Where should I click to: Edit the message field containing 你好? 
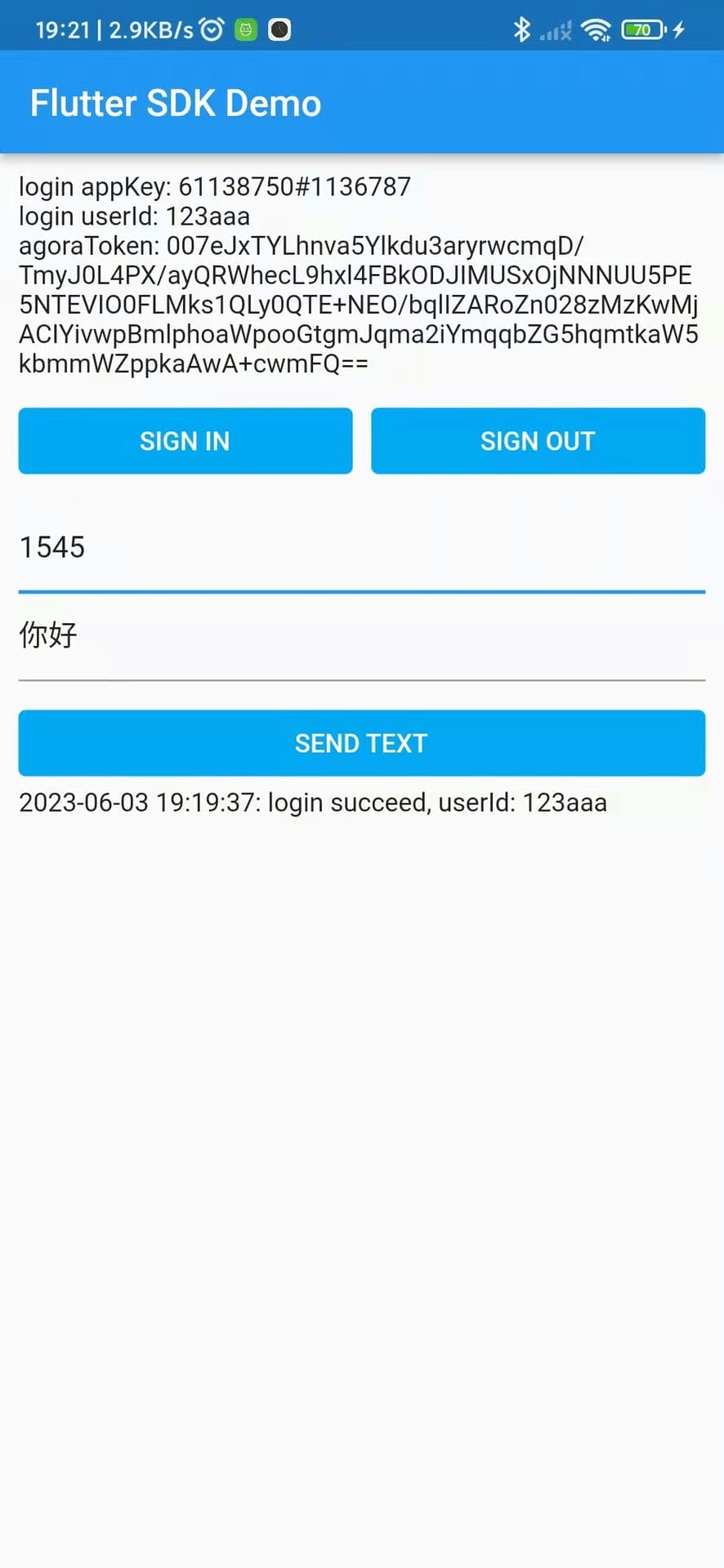click(x=362, y=636)
